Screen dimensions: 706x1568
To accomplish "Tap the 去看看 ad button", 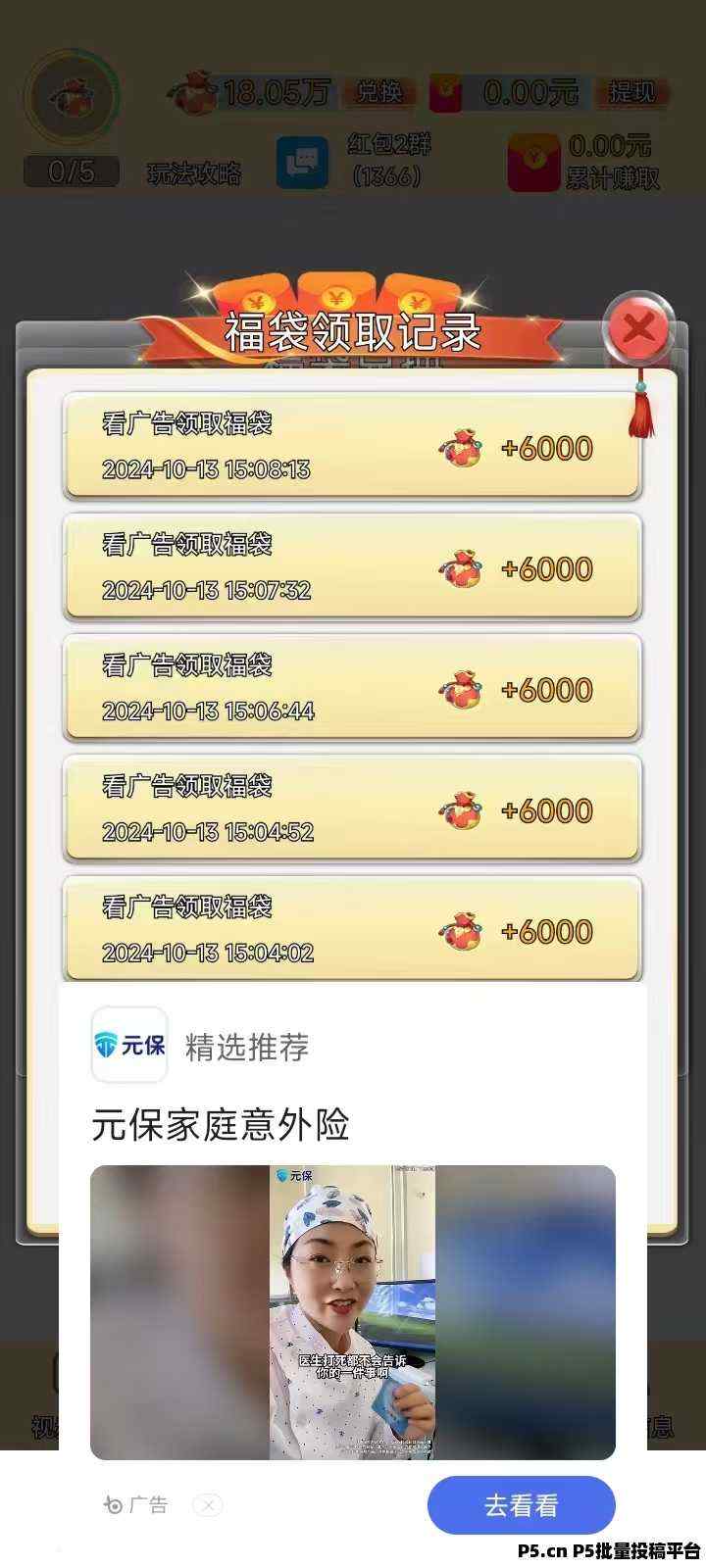I will point(521,1505).
